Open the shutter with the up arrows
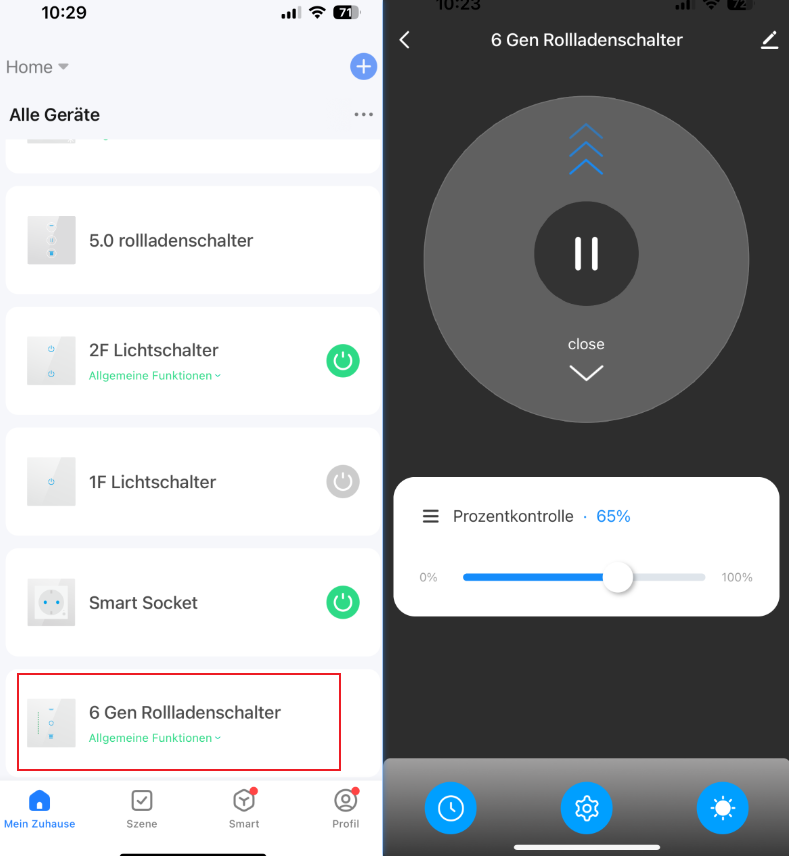The image size is (789, 856). coord(586,150)
